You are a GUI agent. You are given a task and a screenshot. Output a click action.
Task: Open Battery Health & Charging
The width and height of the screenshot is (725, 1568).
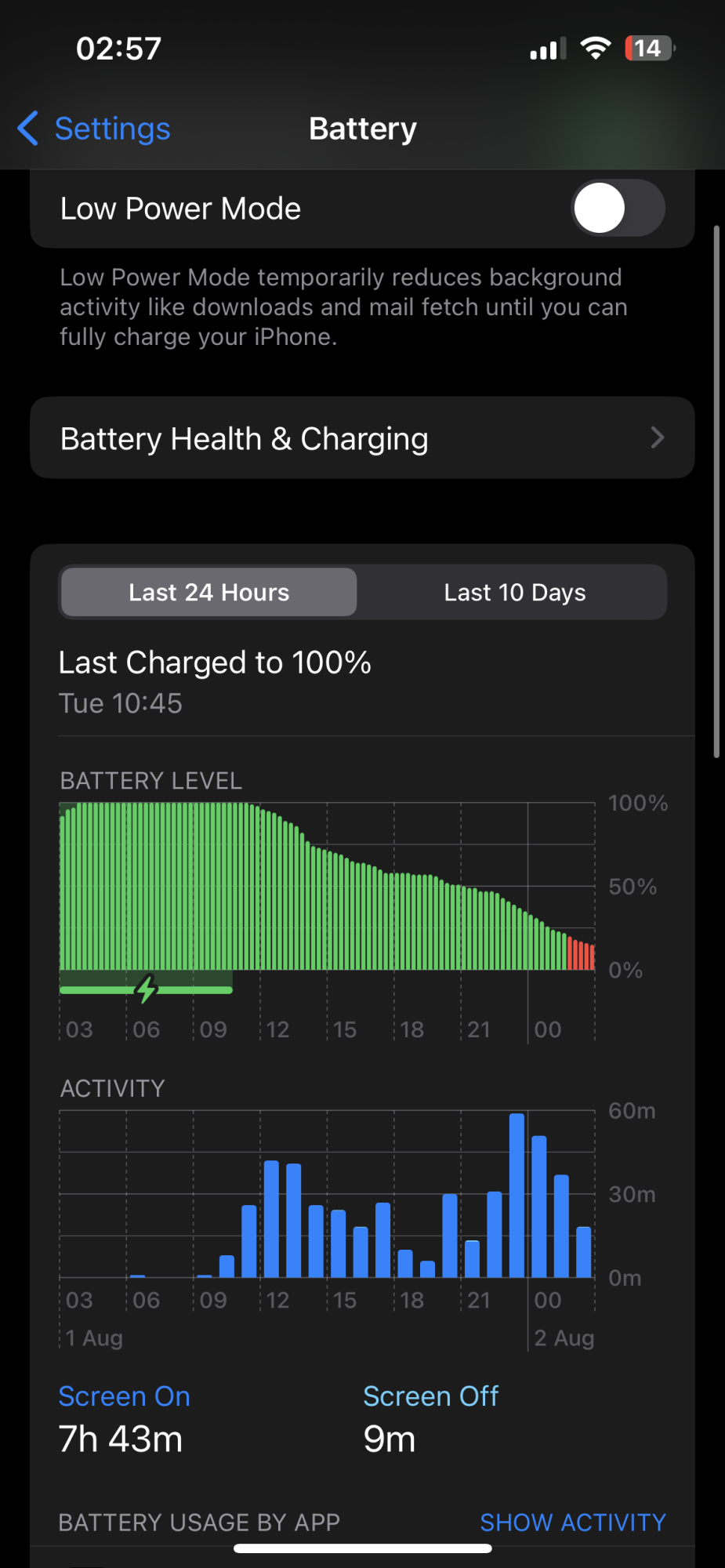point(362,438)
